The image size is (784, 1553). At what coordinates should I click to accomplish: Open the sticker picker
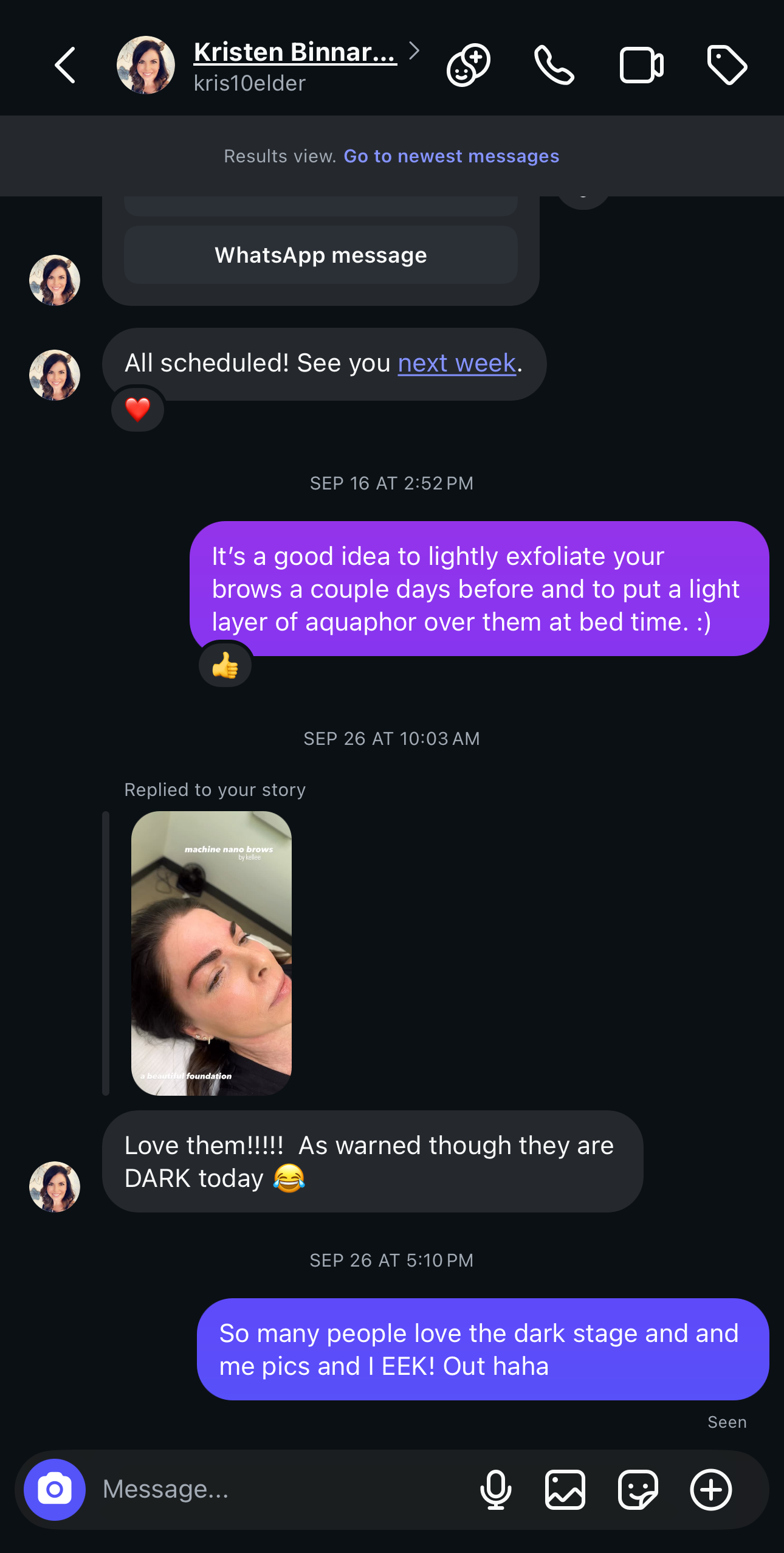click(x=638, y=1489)
